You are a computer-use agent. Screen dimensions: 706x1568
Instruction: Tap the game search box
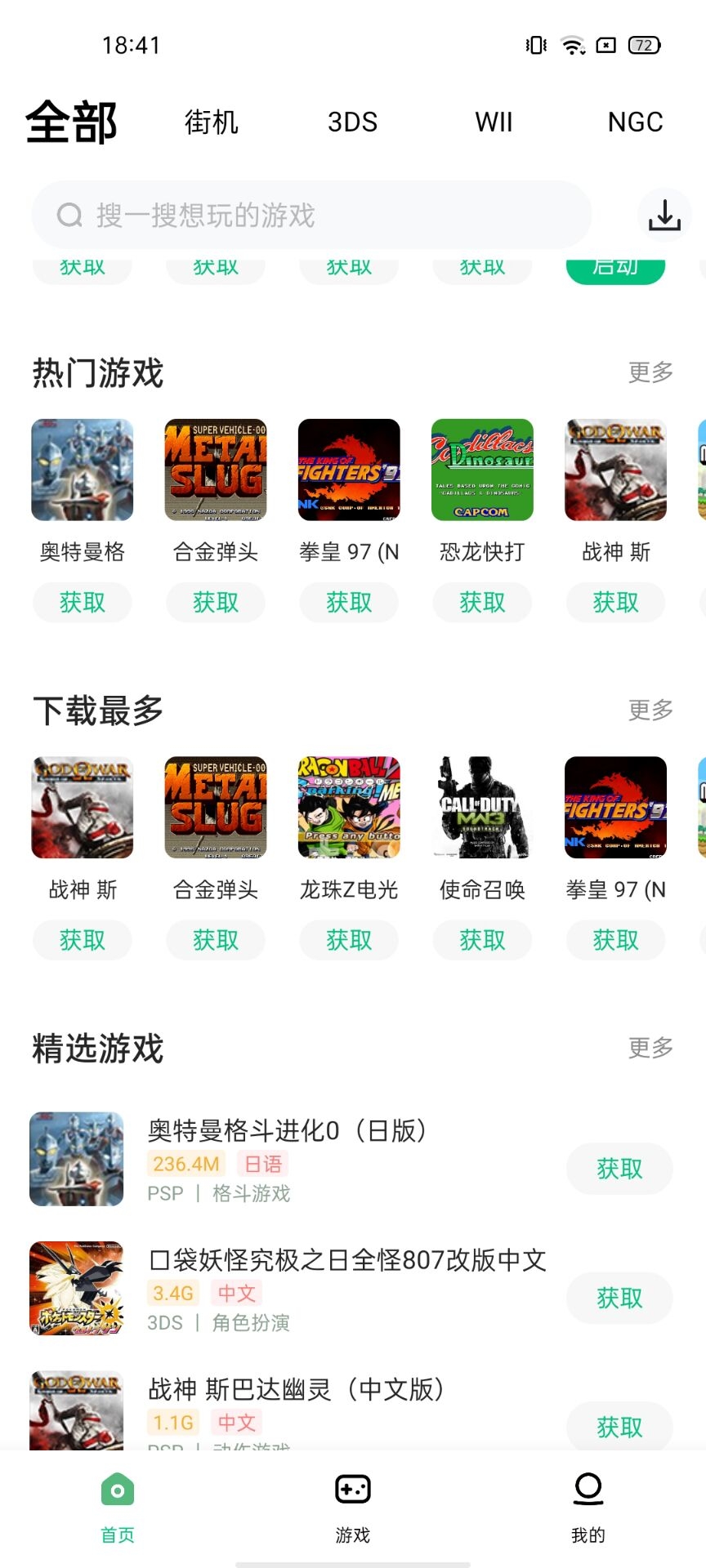click(x=311, y=215)
